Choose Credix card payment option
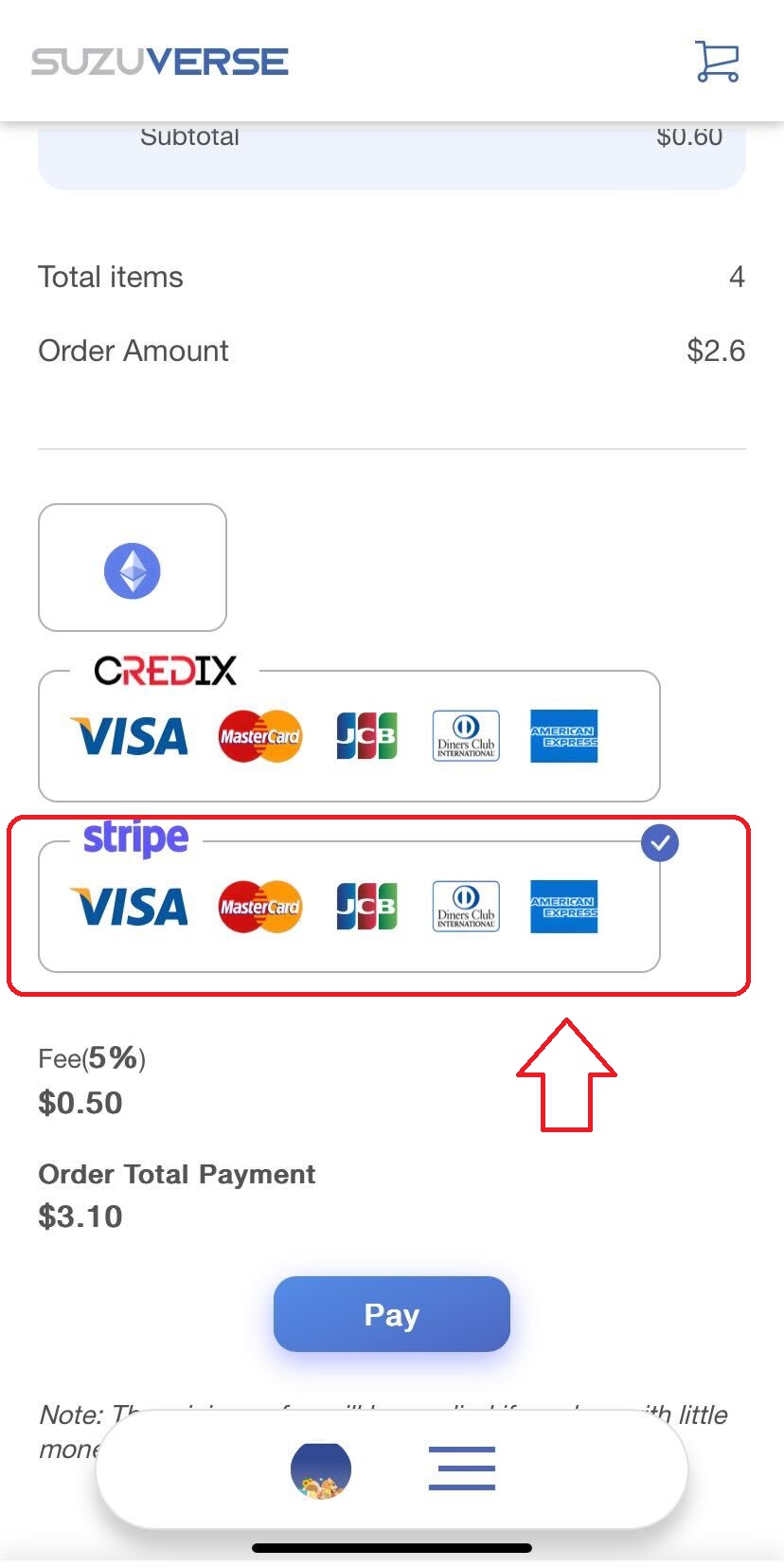 pyautogui.click(x=348, y=736)
